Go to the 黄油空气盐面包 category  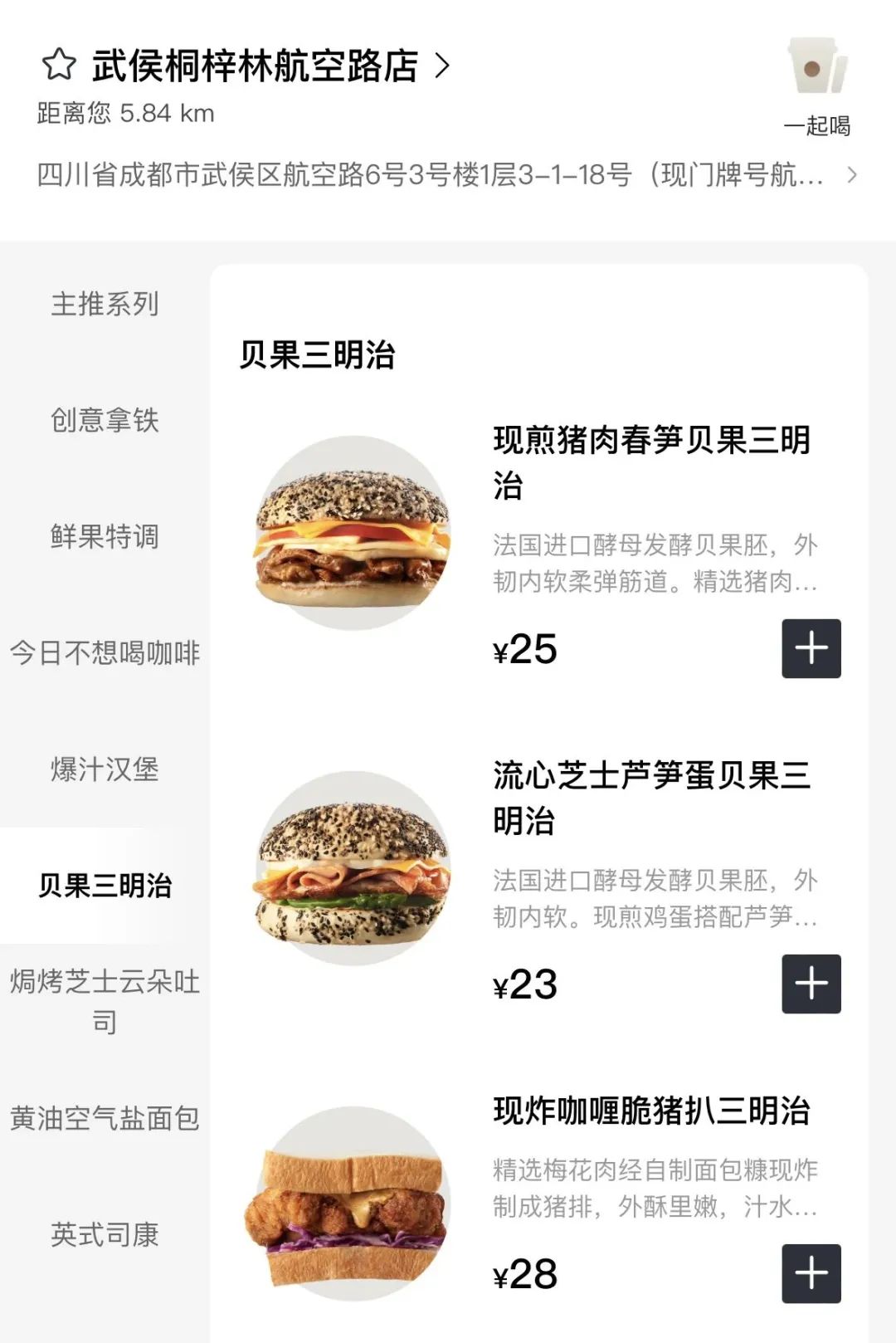(x=105, y=1118)
